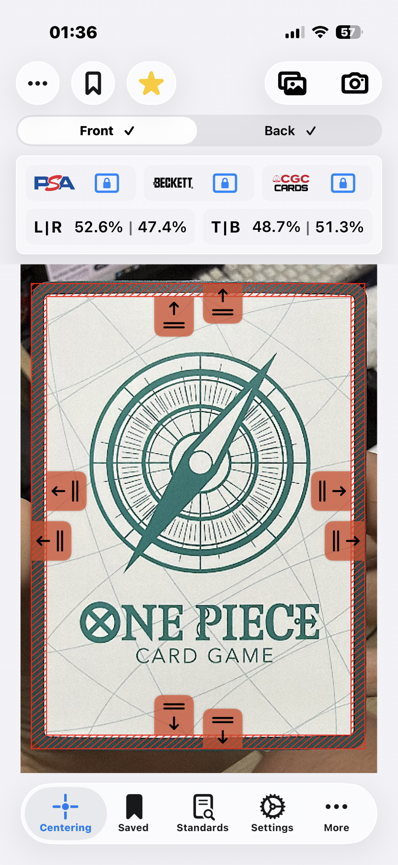398x865 pixels.
Task: Open the Saved tab
Action: pos(133,814)
